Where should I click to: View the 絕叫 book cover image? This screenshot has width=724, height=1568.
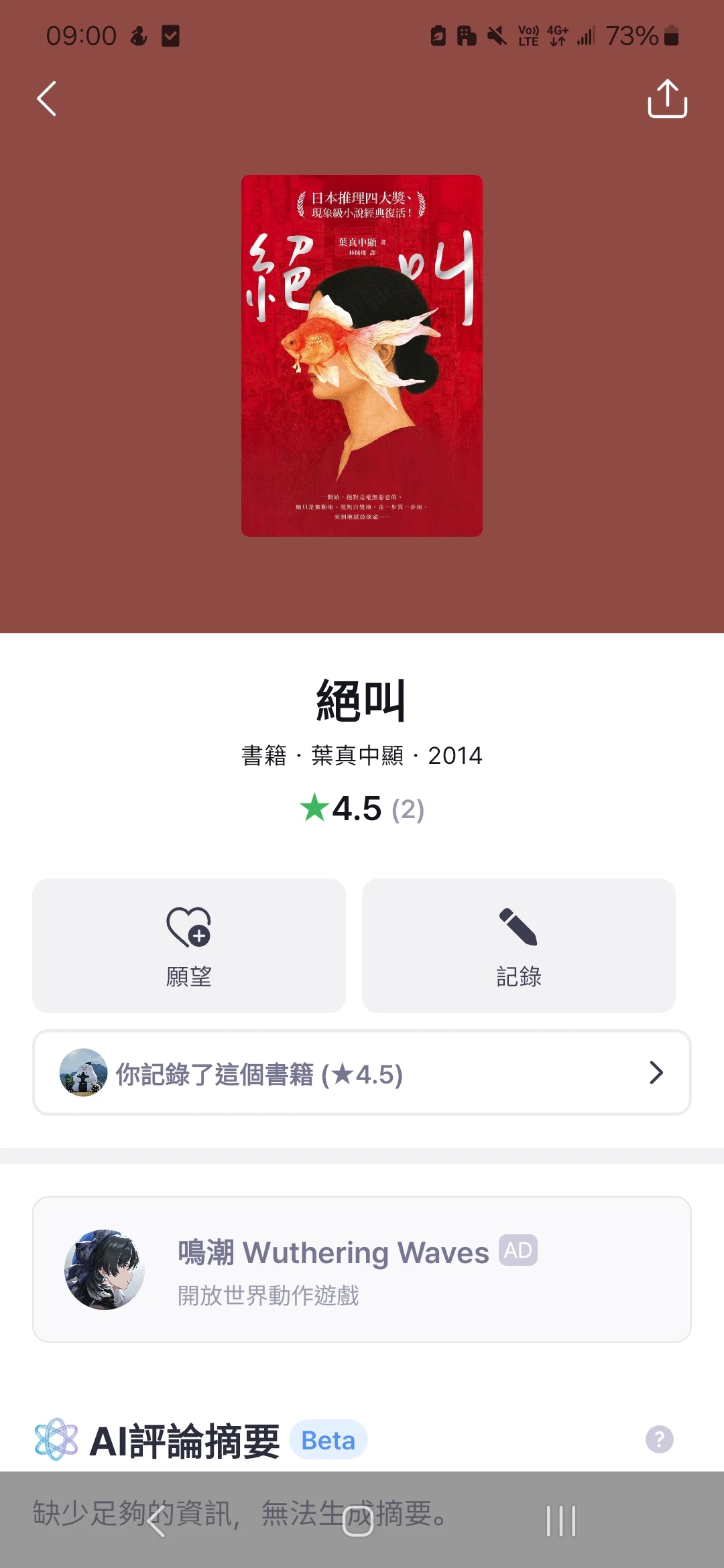[x=362, y=356]
